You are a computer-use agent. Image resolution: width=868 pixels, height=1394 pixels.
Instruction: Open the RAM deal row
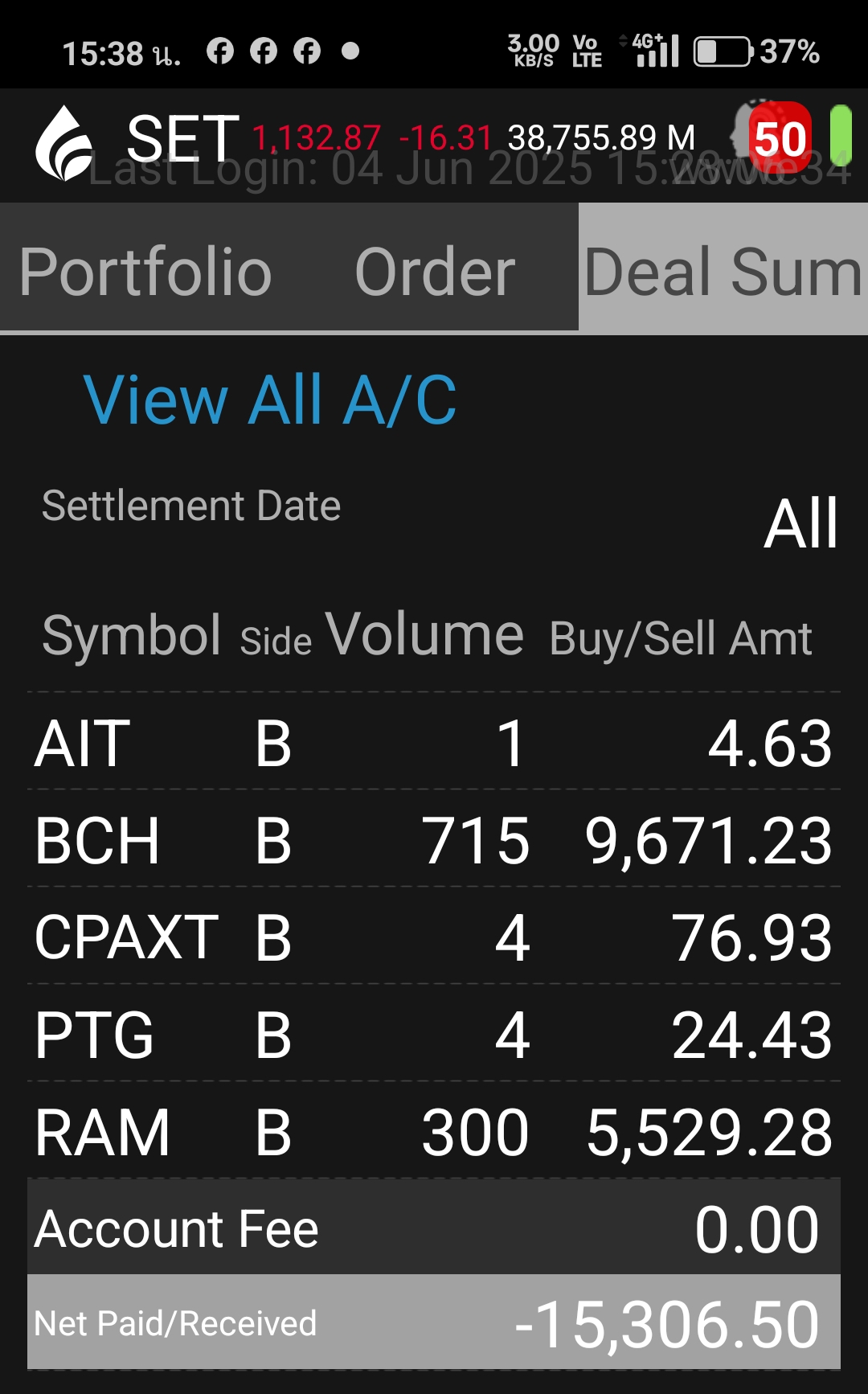[434, 1131]
